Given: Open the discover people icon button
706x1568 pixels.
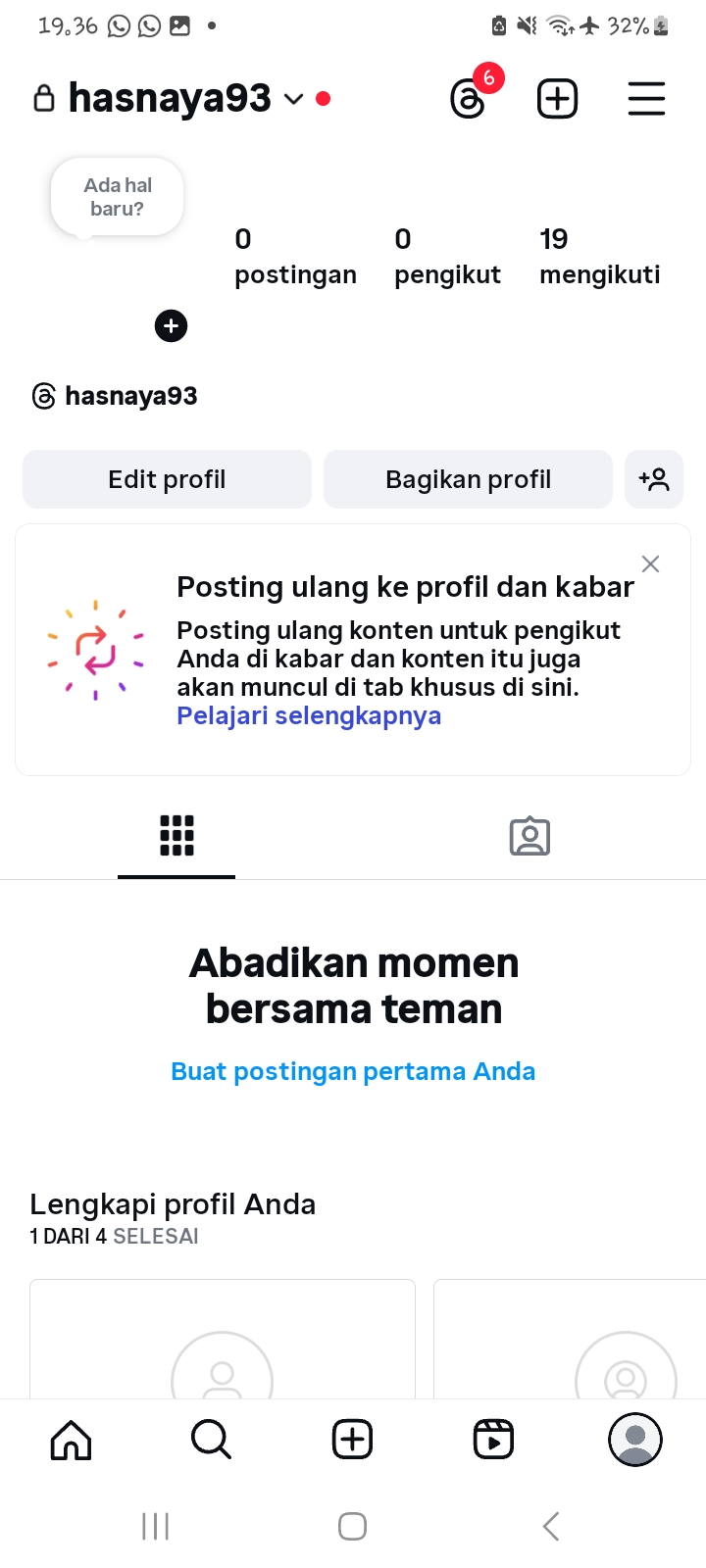Looking at the screenshot, I should coord(654,479).
